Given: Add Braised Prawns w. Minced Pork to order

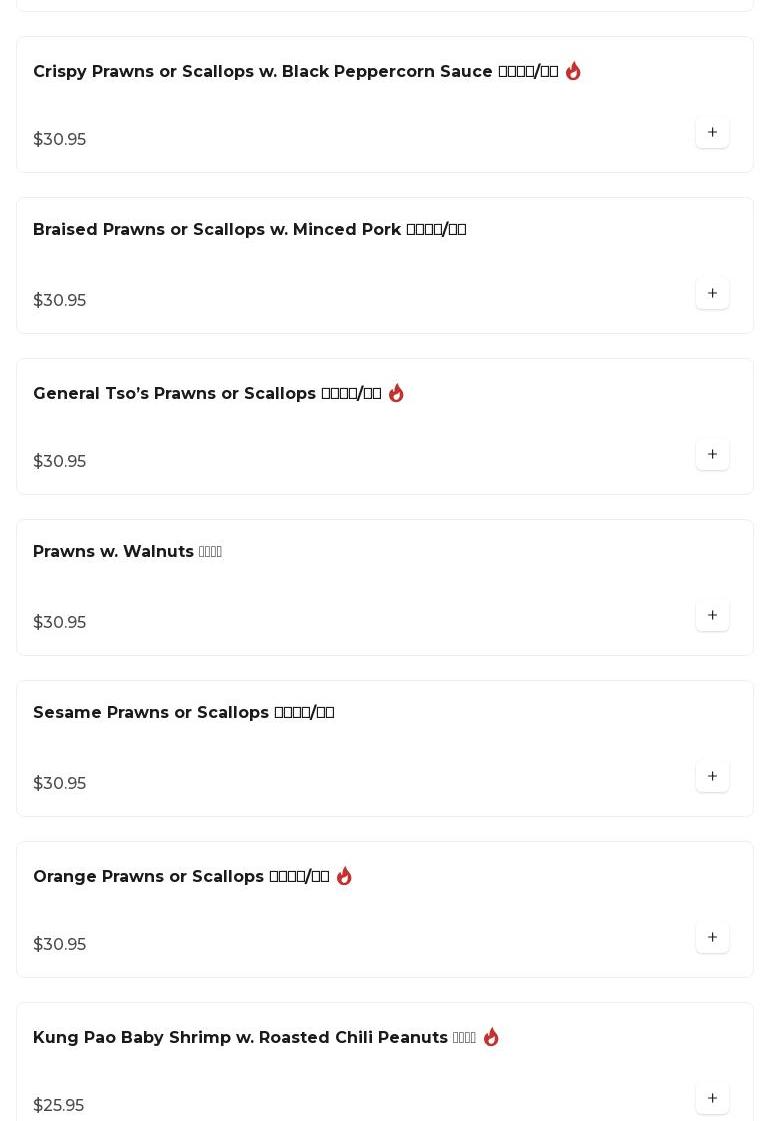Looking at the screenshot, I should [712, 293].
